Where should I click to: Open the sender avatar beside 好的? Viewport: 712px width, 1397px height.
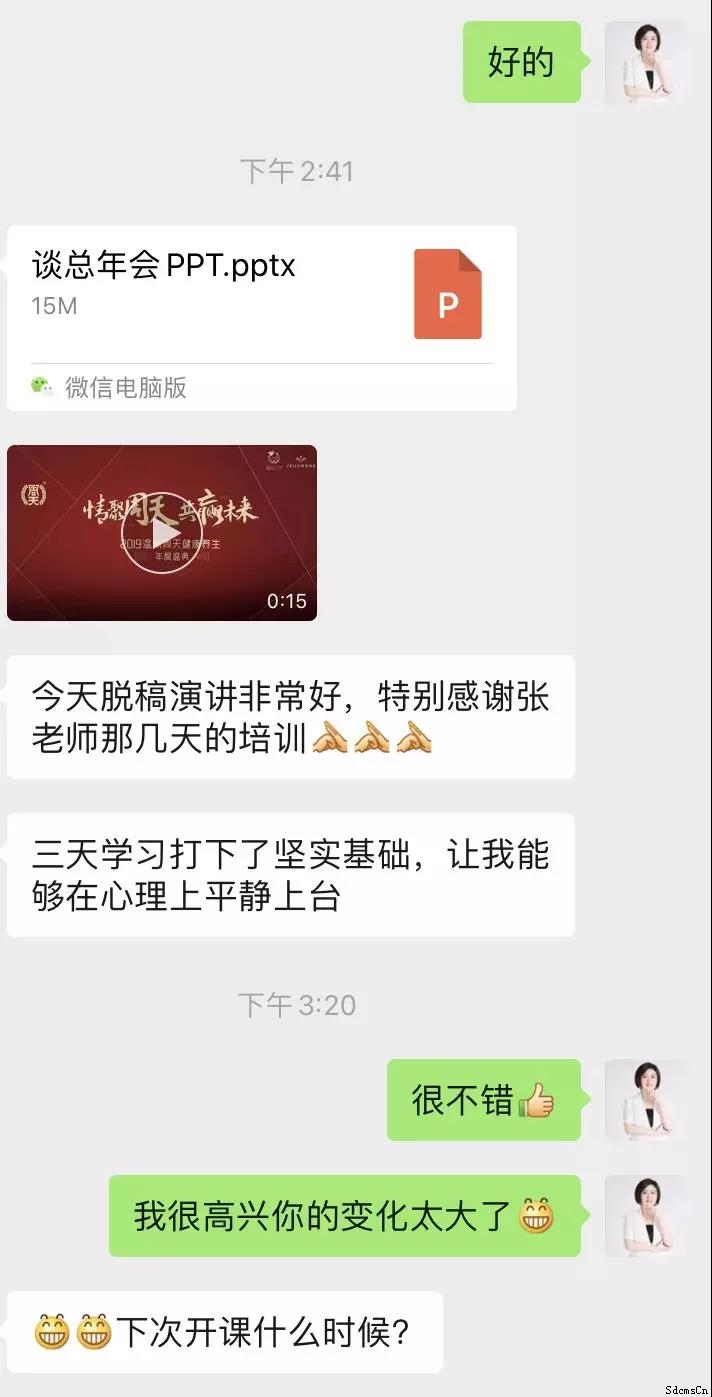click(x=646, y=62)
